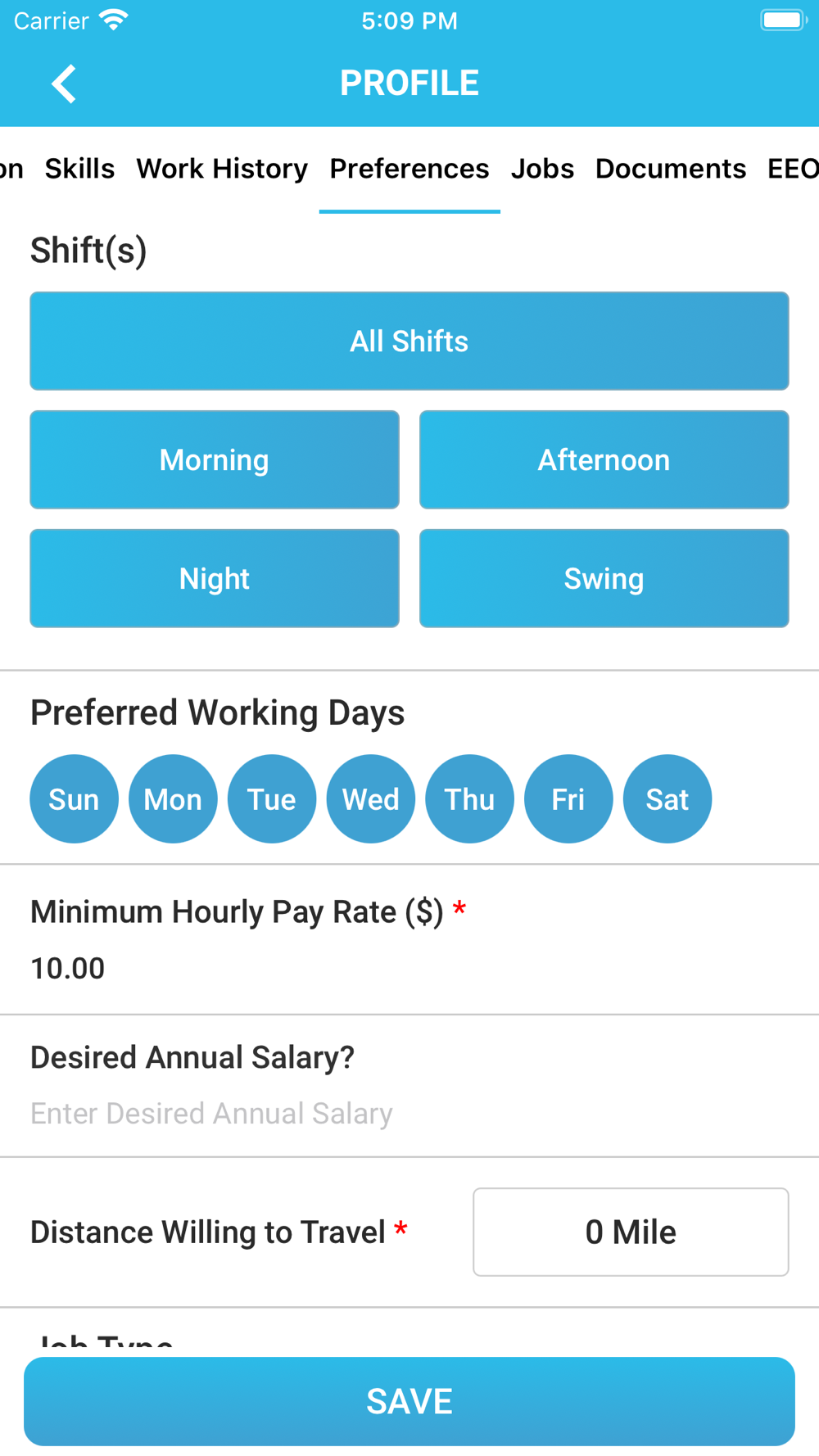Toggle Sat in working days
Image resolution: width=819 pixels, height=1456 pixels.
[x=667, y=798]
